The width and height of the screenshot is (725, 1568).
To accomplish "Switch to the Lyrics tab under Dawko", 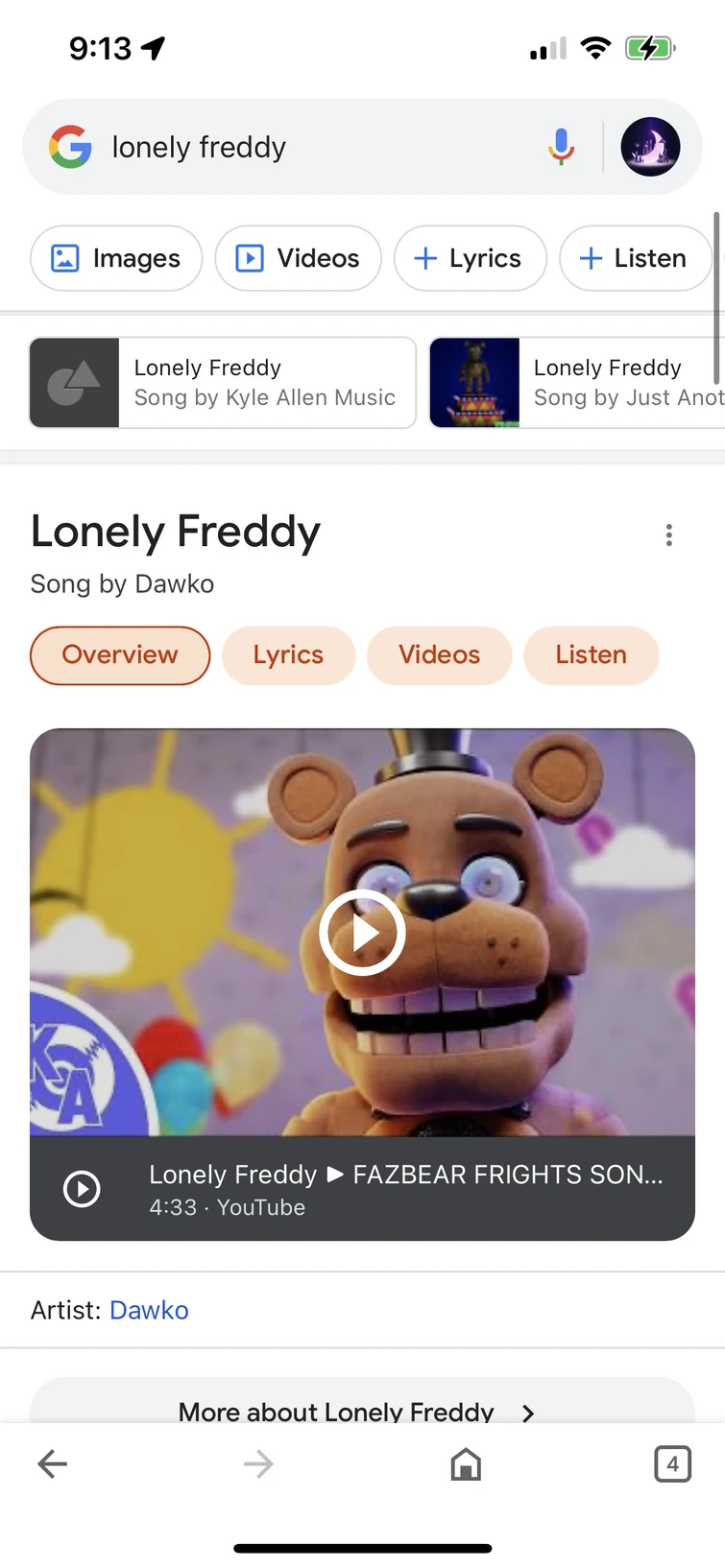I will [x=288, y=655].
